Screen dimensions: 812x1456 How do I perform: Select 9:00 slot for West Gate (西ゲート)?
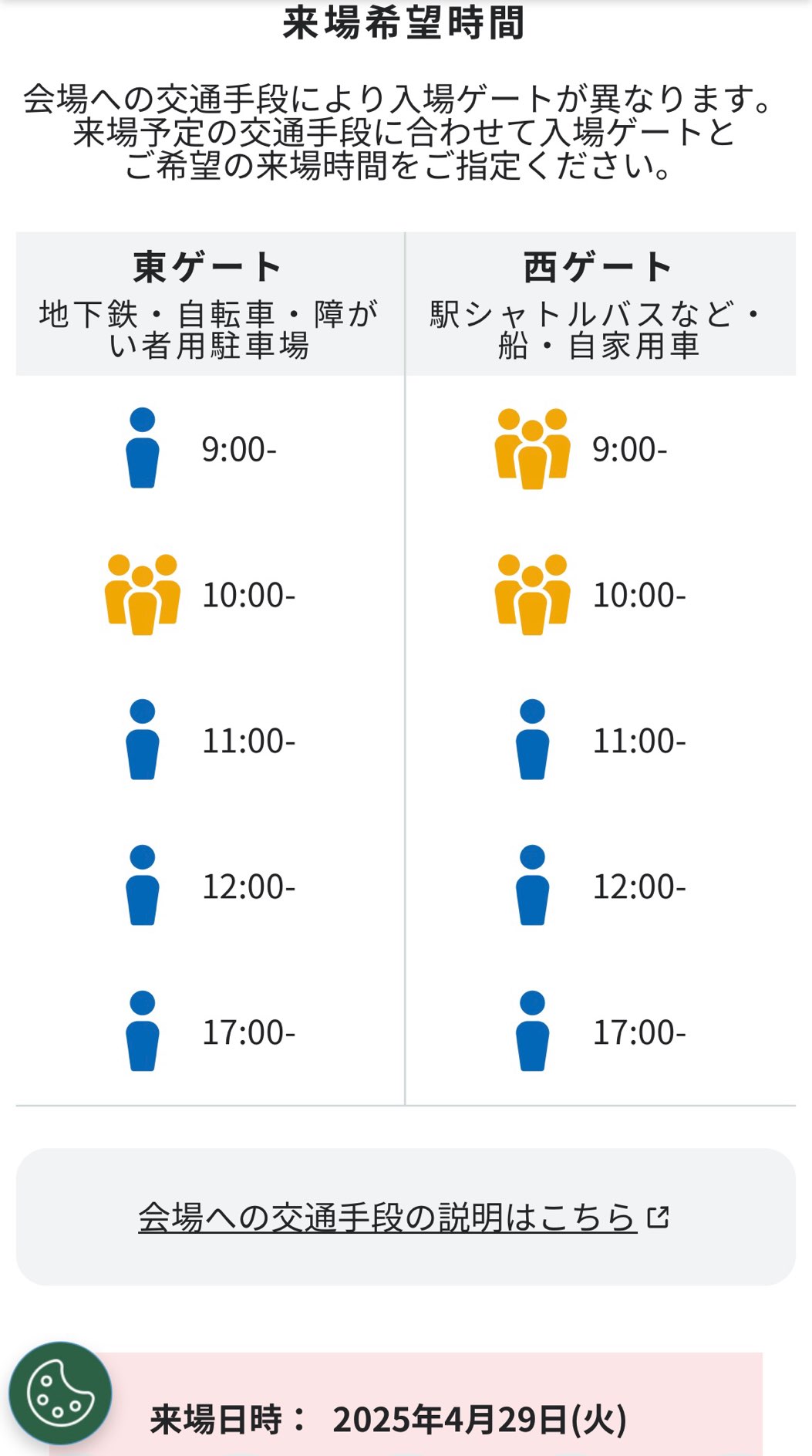tap(599, 449)
